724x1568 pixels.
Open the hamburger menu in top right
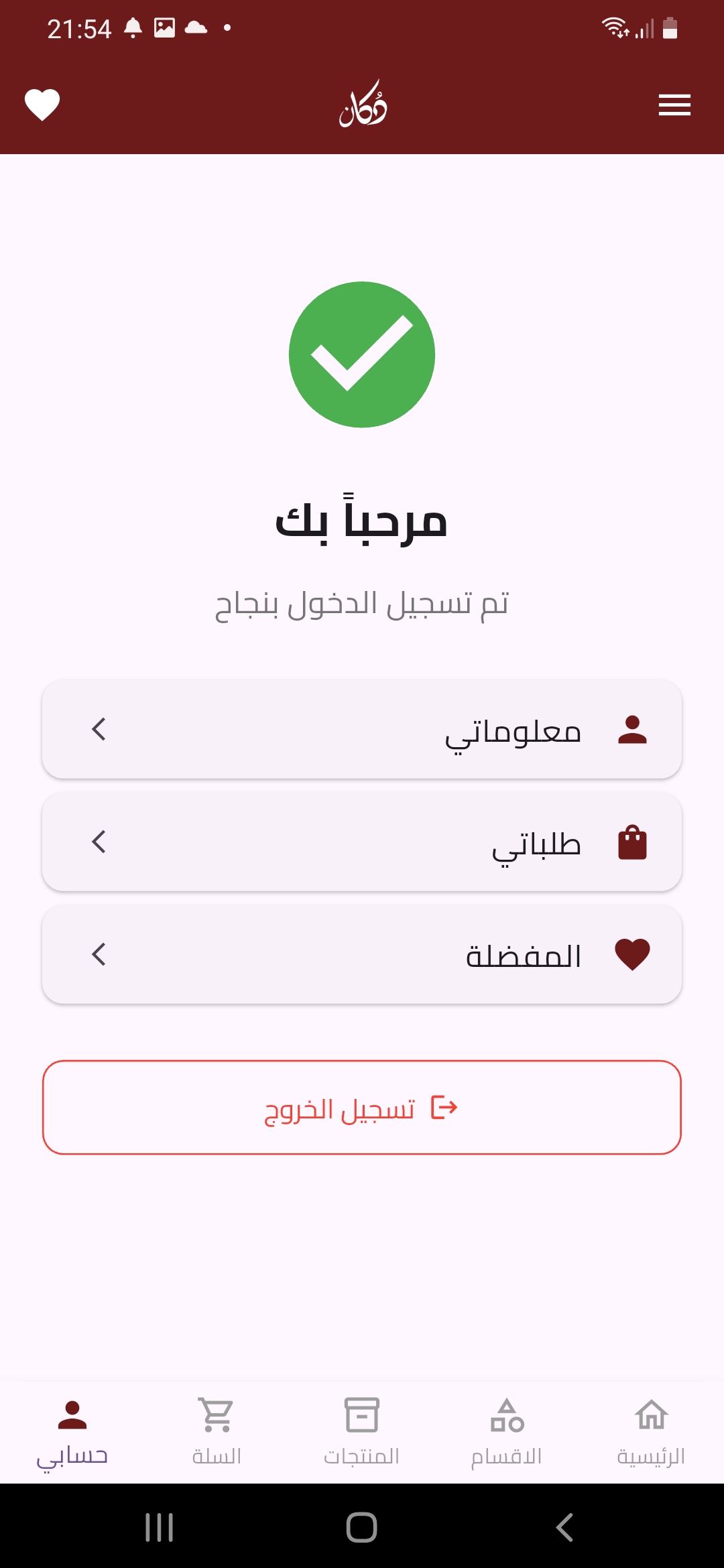674,105
